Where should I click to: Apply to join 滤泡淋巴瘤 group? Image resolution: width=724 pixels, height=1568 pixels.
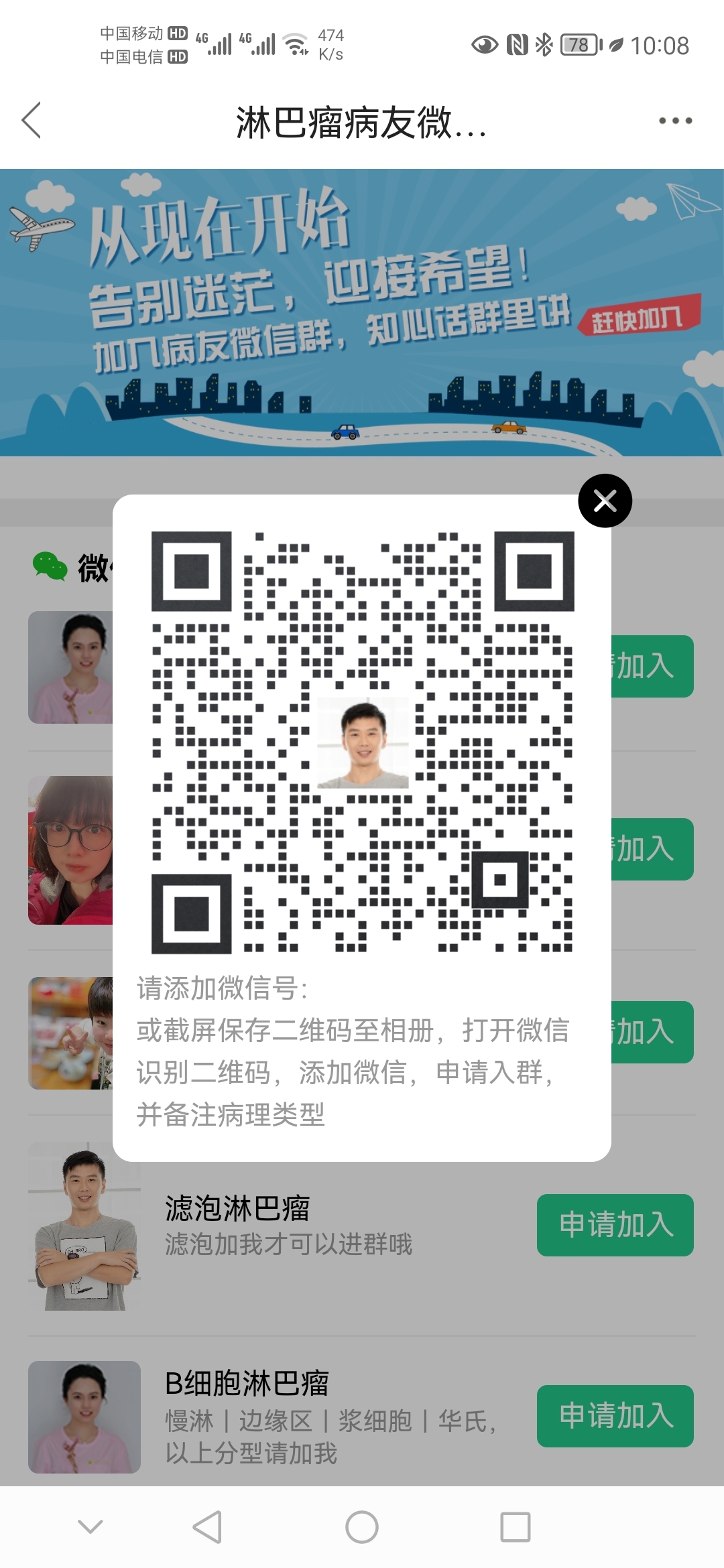(x=615, y=1225)
